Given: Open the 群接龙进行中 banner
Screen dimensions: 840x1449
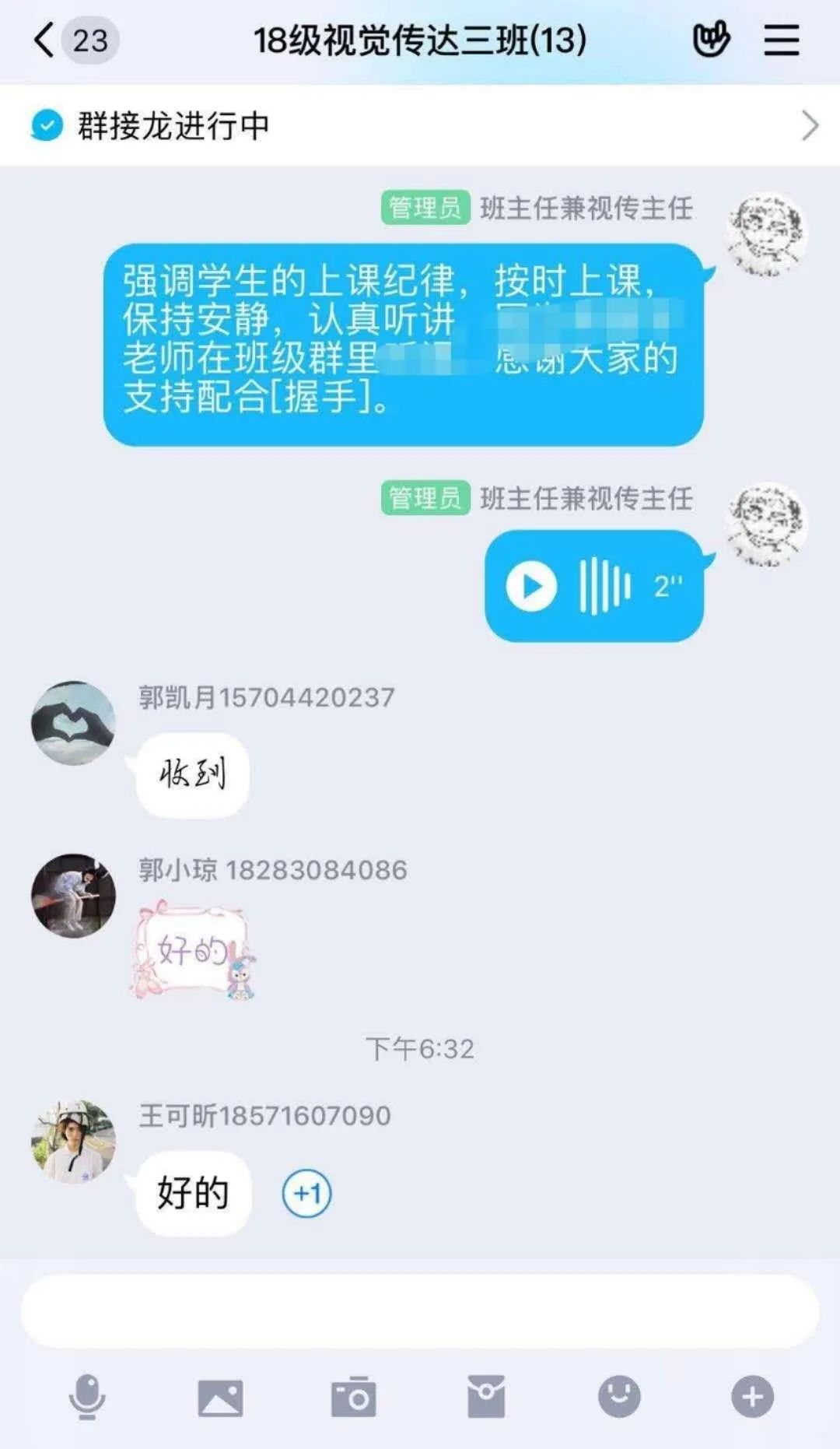Looking at the screenshot, I should pyautogui.click(x=420, y=125).
